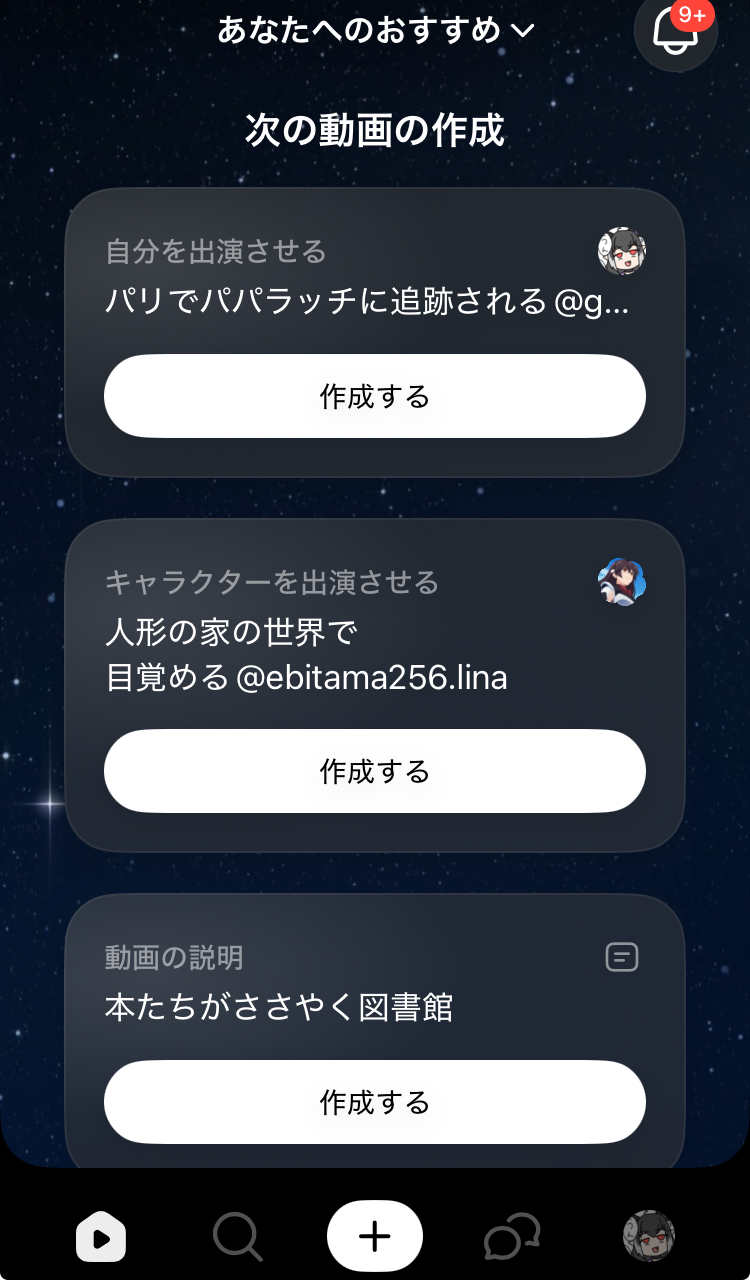Open the あなたへのおすすめ feed dropdown
Image resolution: width=750 pixels, height=1280 pixels.
pyautogui.click(x=375, y=30)
